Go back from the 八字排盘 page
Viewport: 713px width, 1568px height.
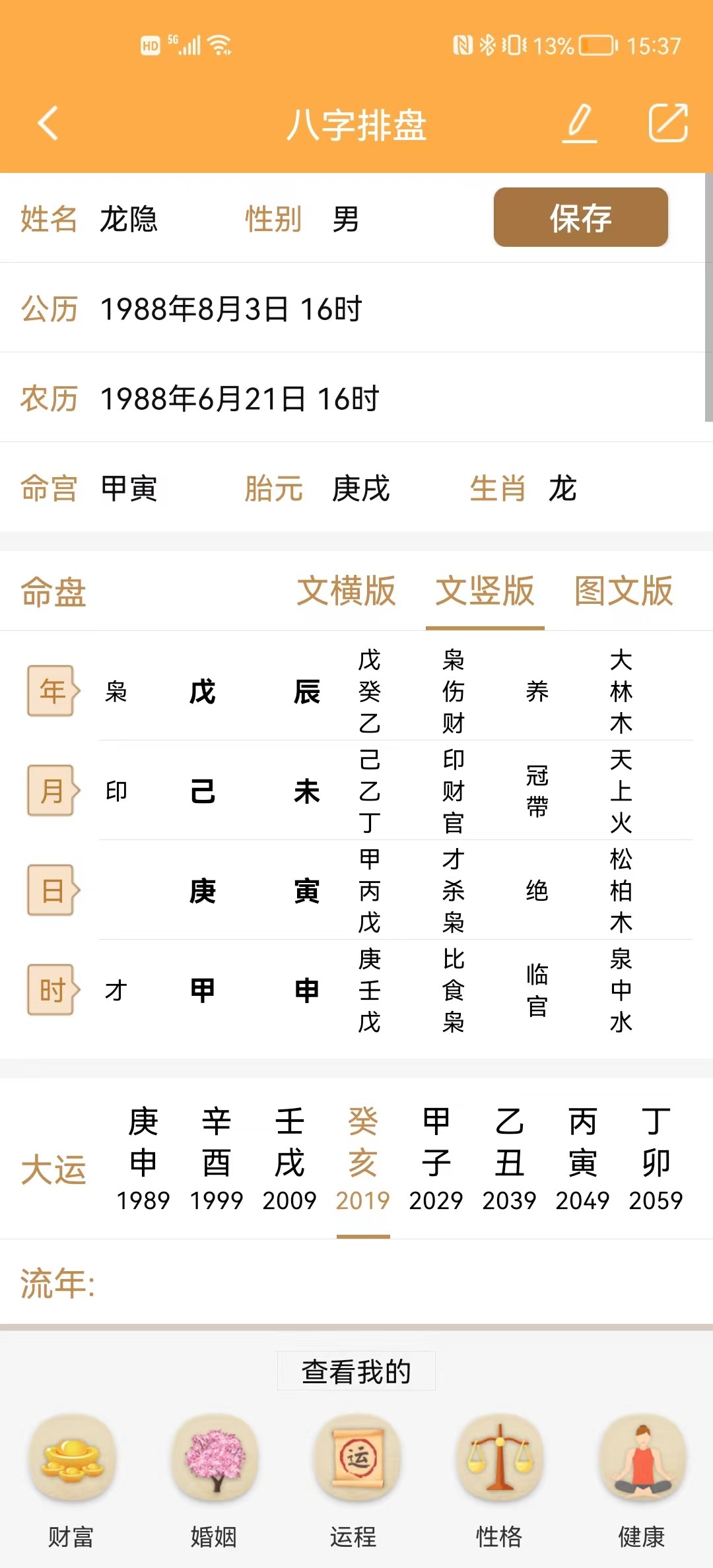pos(48,123)
